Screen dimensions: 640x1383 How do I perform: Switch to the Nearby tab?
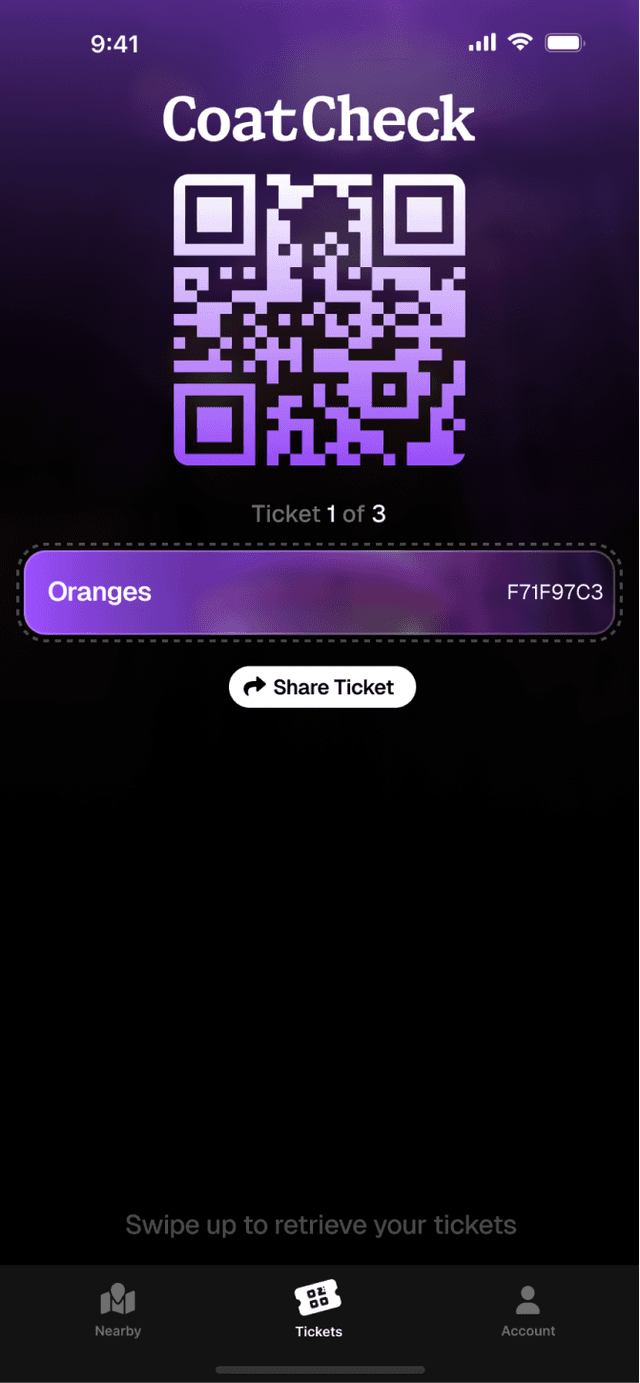(118, 1311)
